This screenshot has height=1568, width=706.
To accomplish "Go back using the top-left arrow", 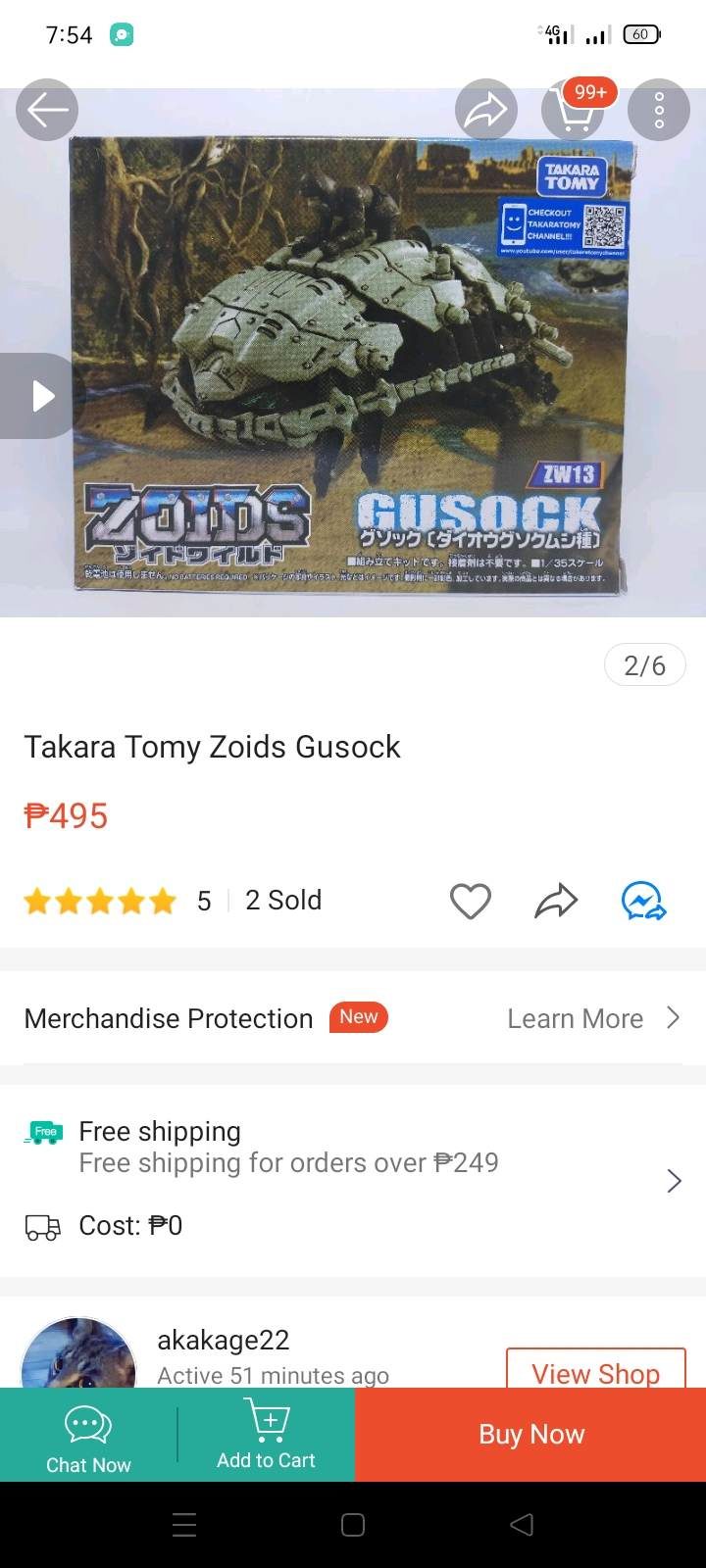I will click(x=47, y=110).
